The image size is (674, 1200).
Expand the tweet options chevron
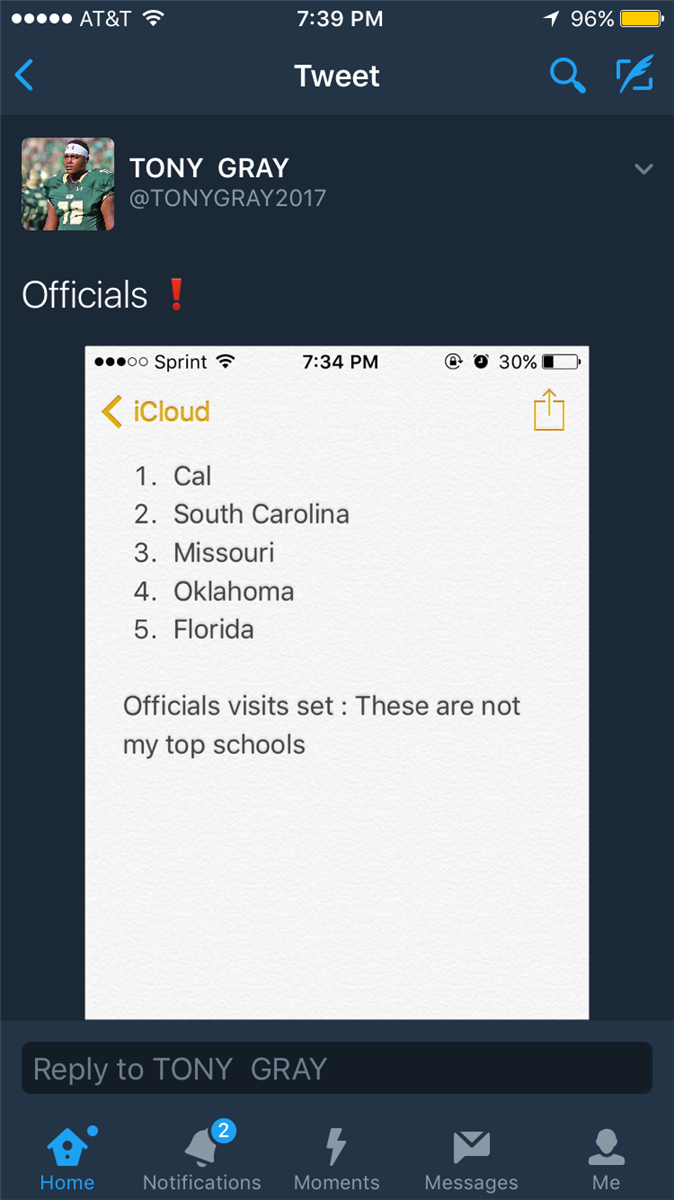[x=643, y=169]
